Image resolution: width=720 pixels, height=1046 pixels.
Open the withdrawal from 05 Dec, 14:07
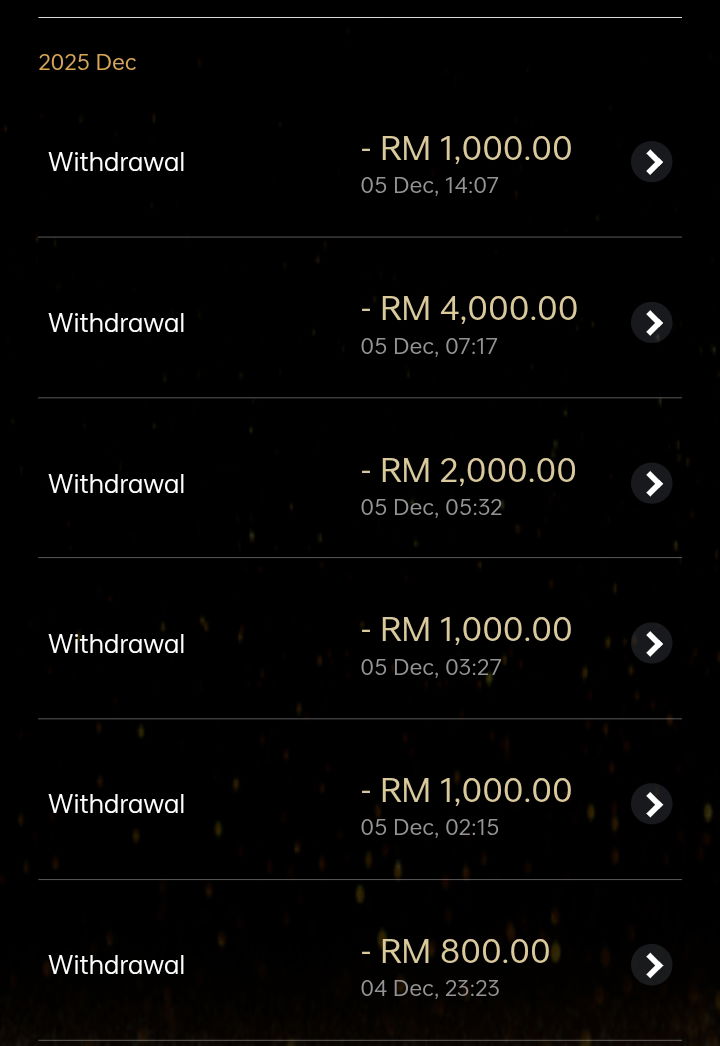[x=651, y=162]
